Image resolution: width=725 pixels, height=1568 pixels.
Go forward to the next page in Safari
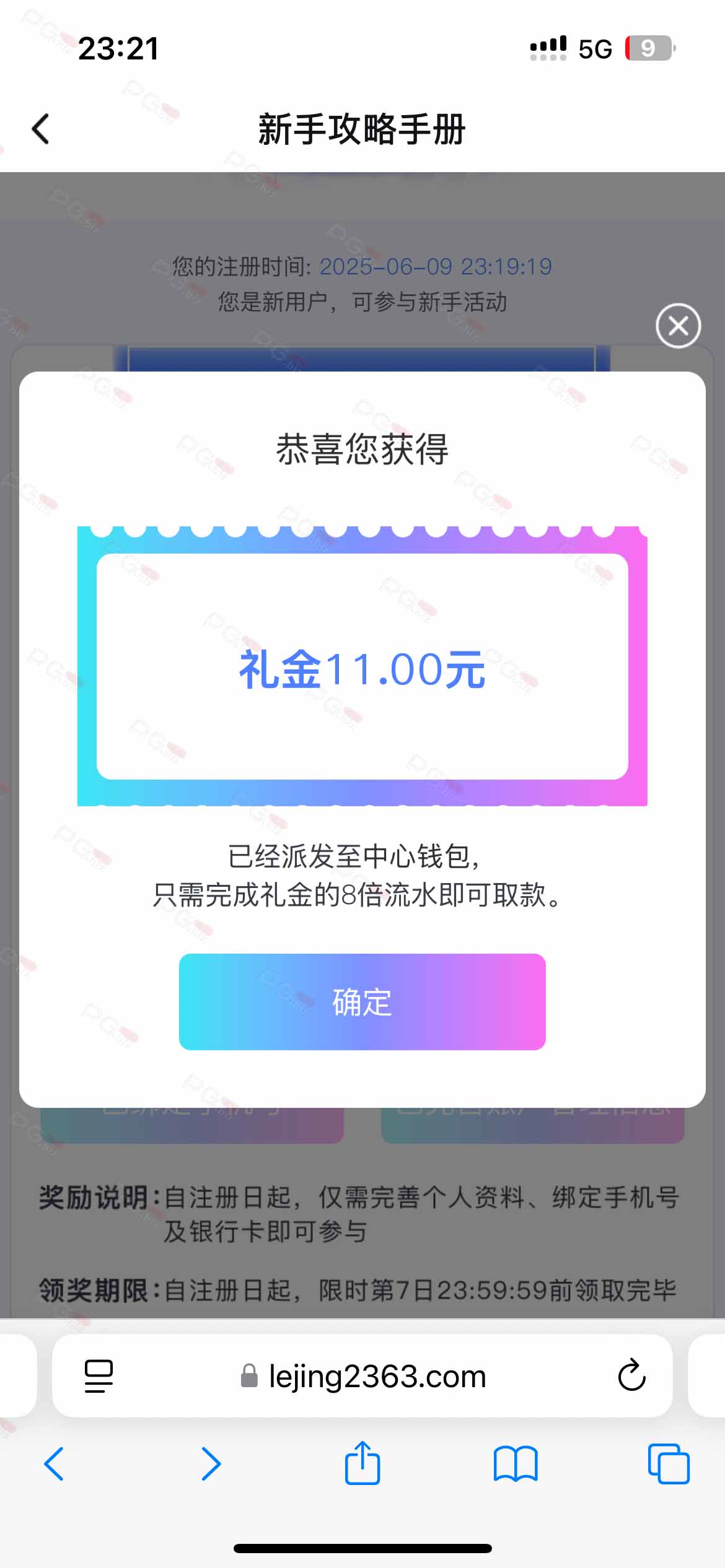coord(211,1464)
